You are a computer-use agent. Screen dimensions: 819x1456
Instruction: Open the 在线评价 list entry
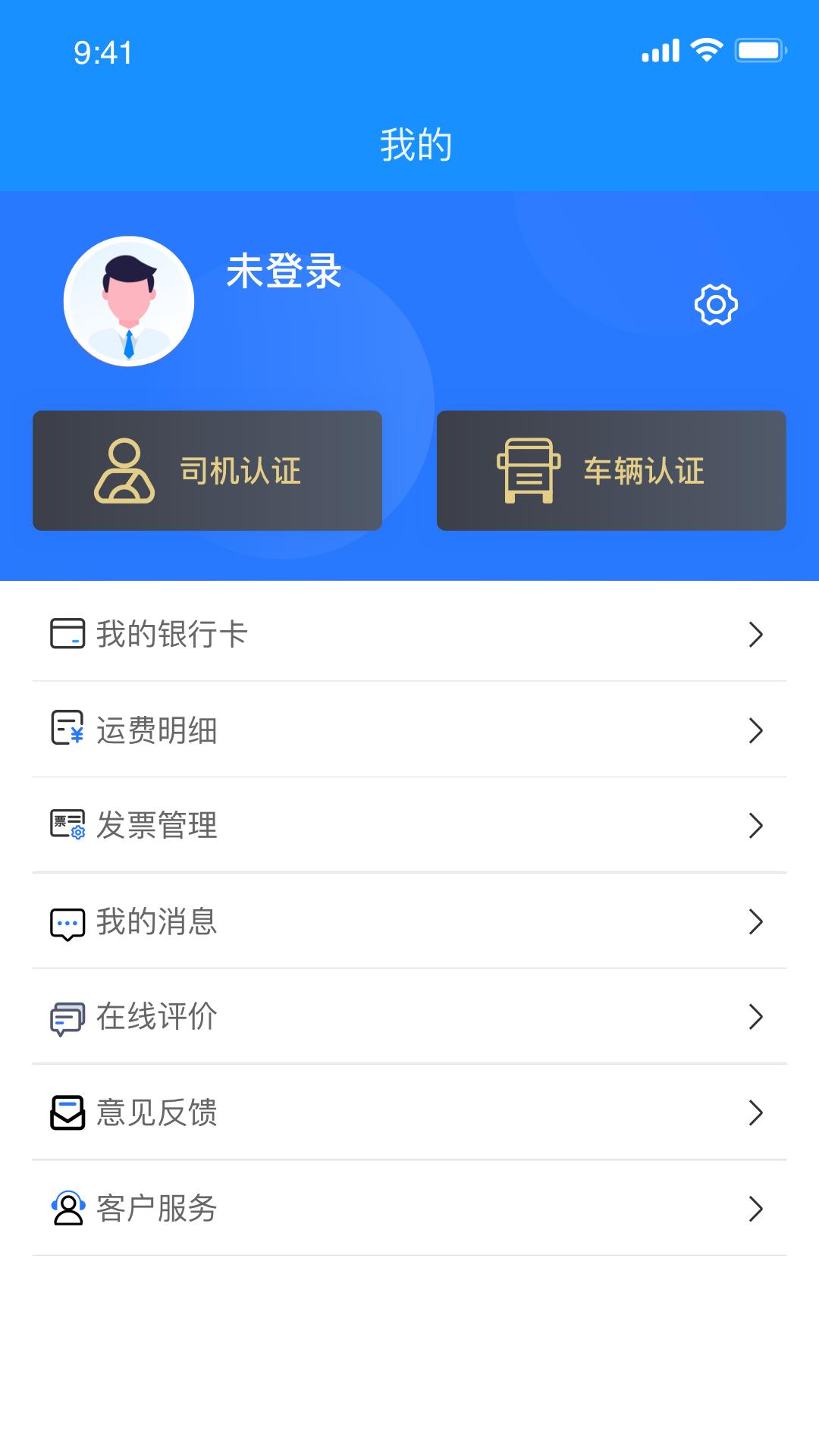(409, 1018)
